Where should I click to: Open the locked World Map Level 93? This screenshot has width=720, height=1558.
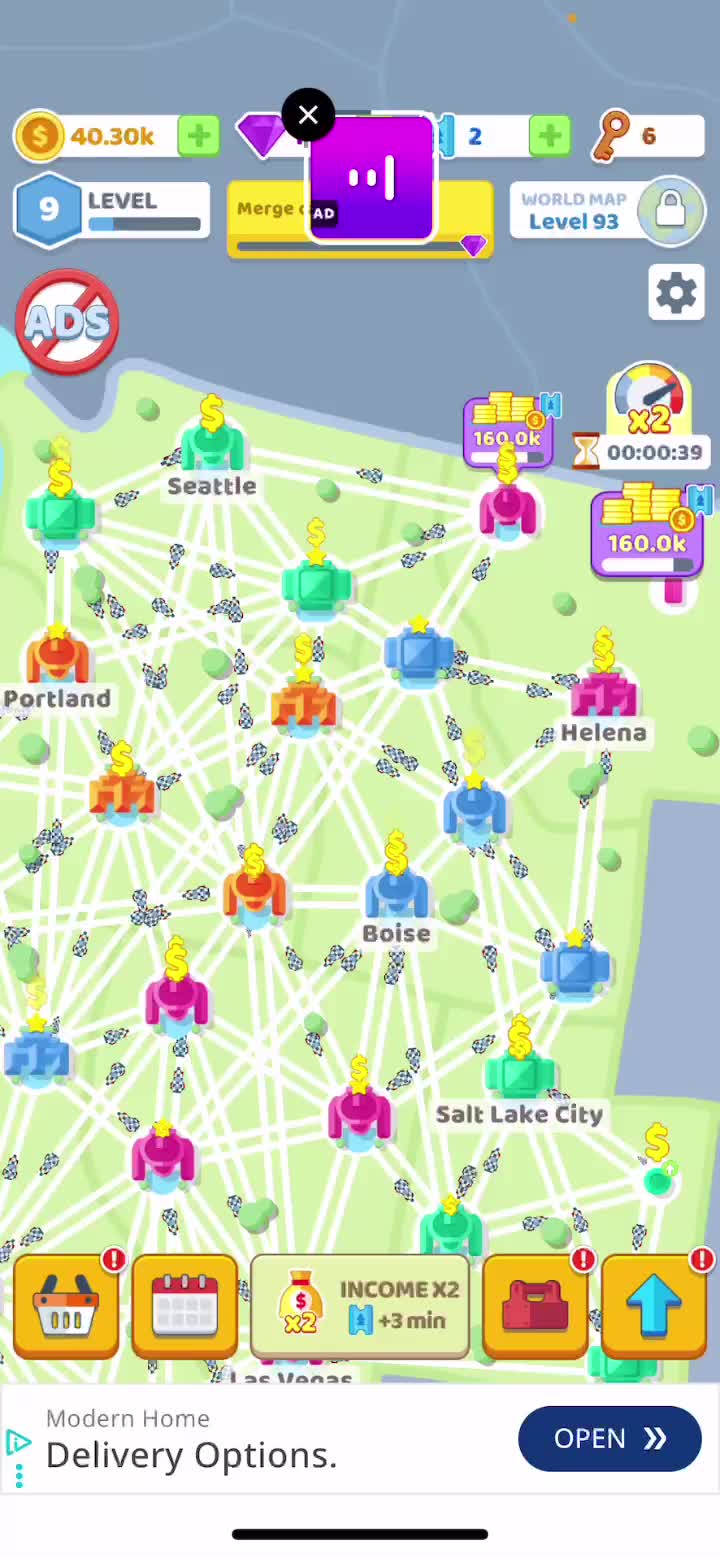606,210
